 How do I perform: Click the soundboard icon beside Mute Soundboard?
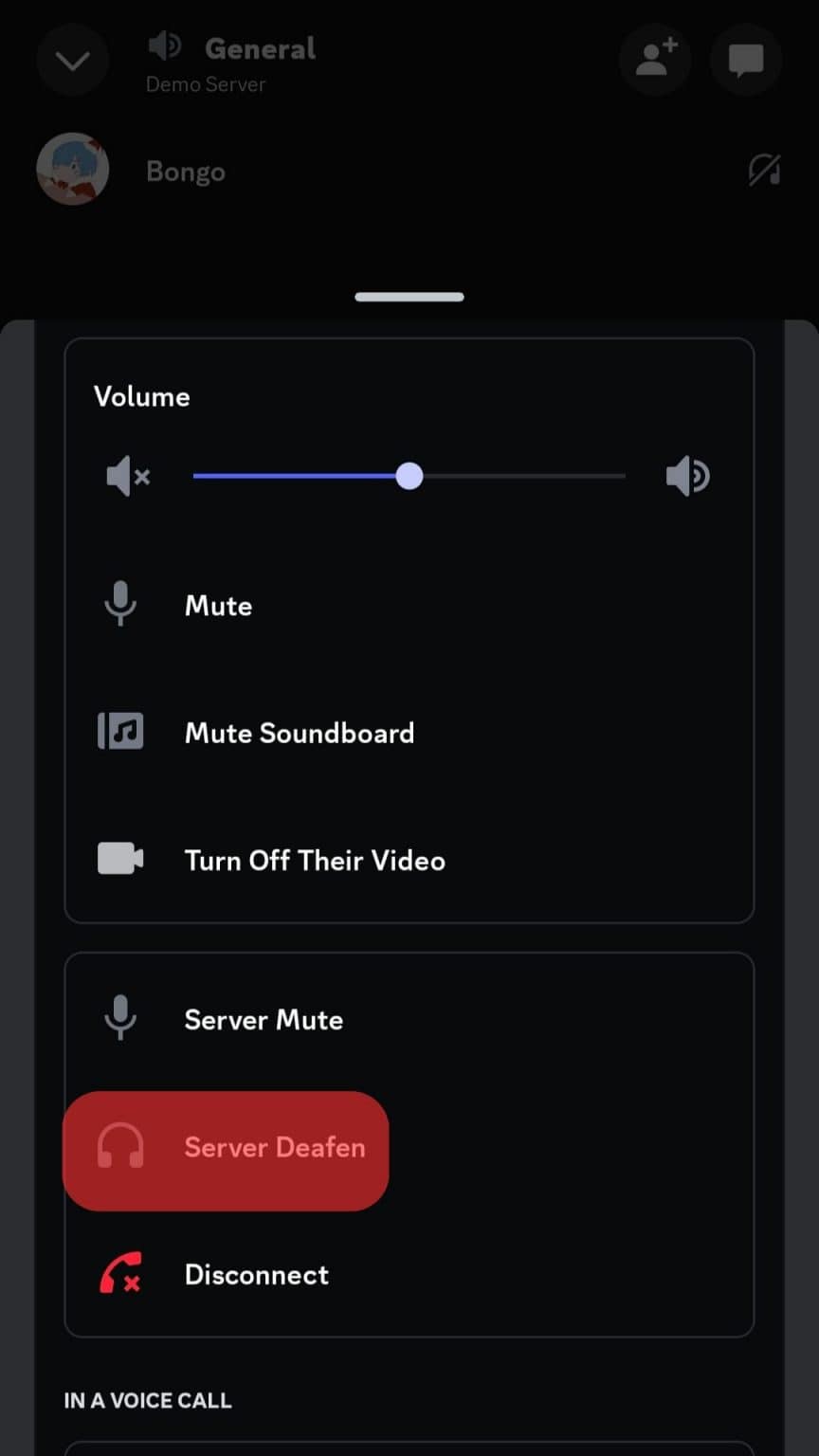(x=119, y=731)
